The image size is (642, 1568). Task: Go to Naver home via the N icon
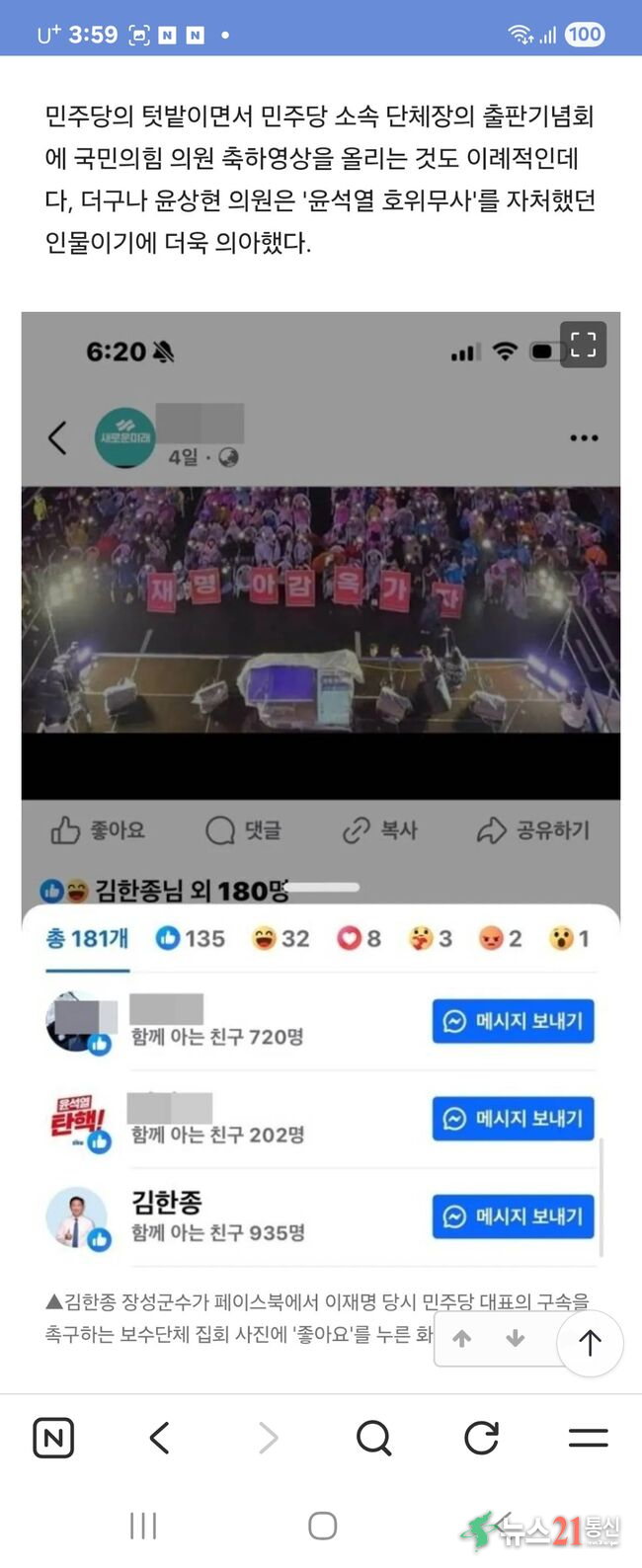coord(53,1438)
